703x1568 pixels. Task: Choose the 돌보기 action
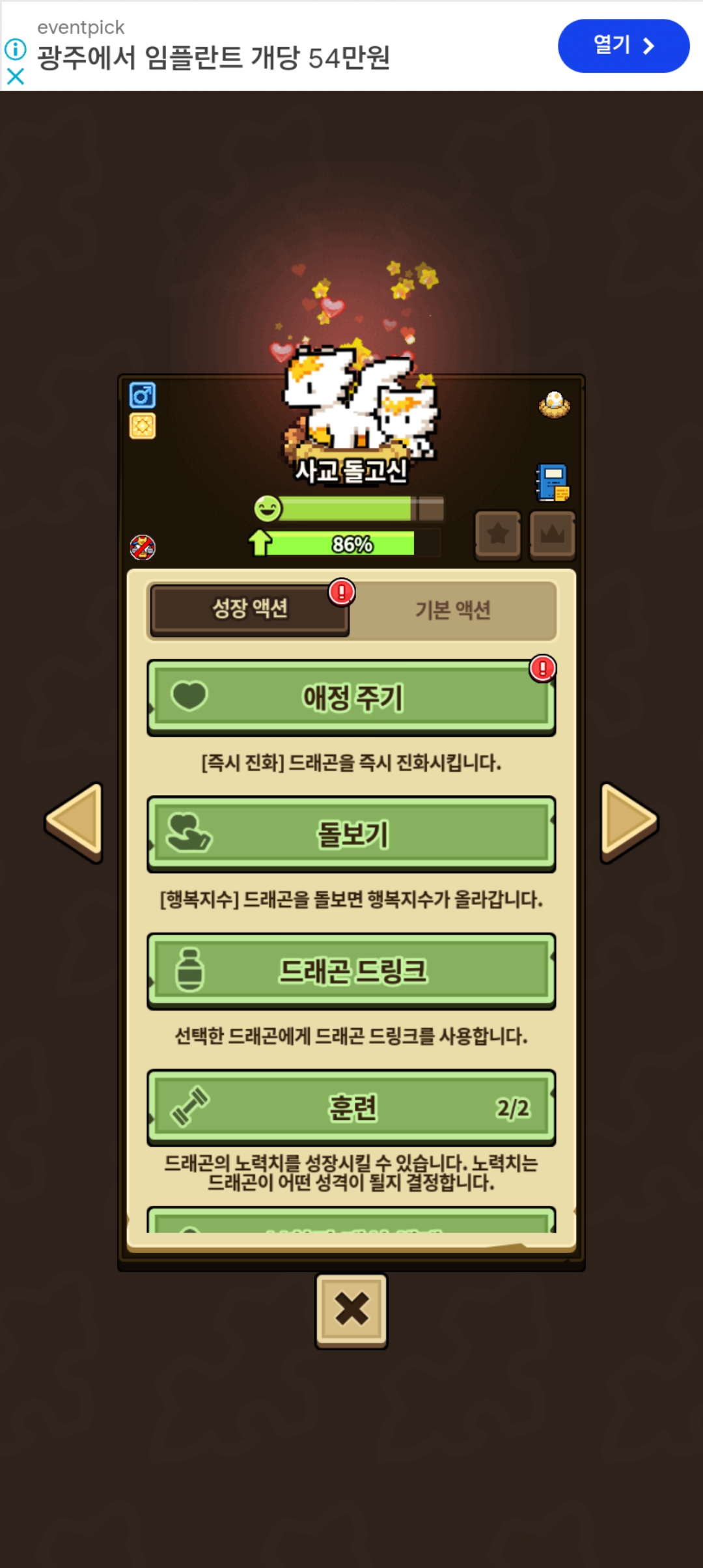pyautogui.click(x=351, y=834)
